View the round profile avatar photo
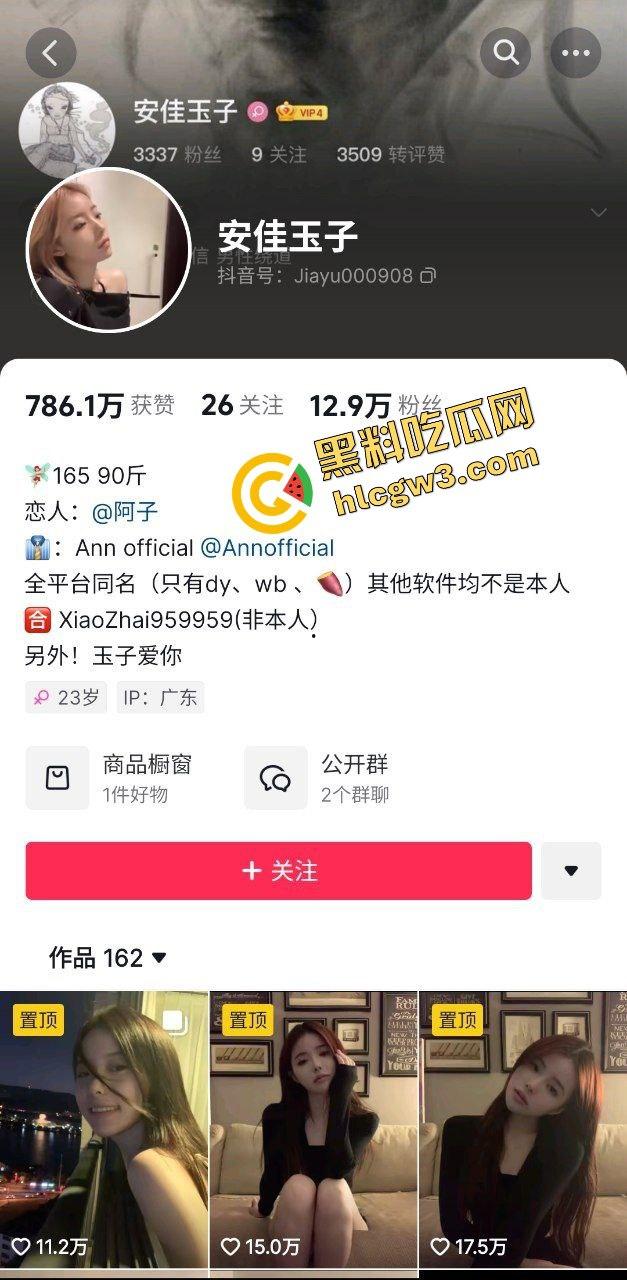Image resolution: width=627 pixels, height=1280 pixels. [x=108, y=249]
